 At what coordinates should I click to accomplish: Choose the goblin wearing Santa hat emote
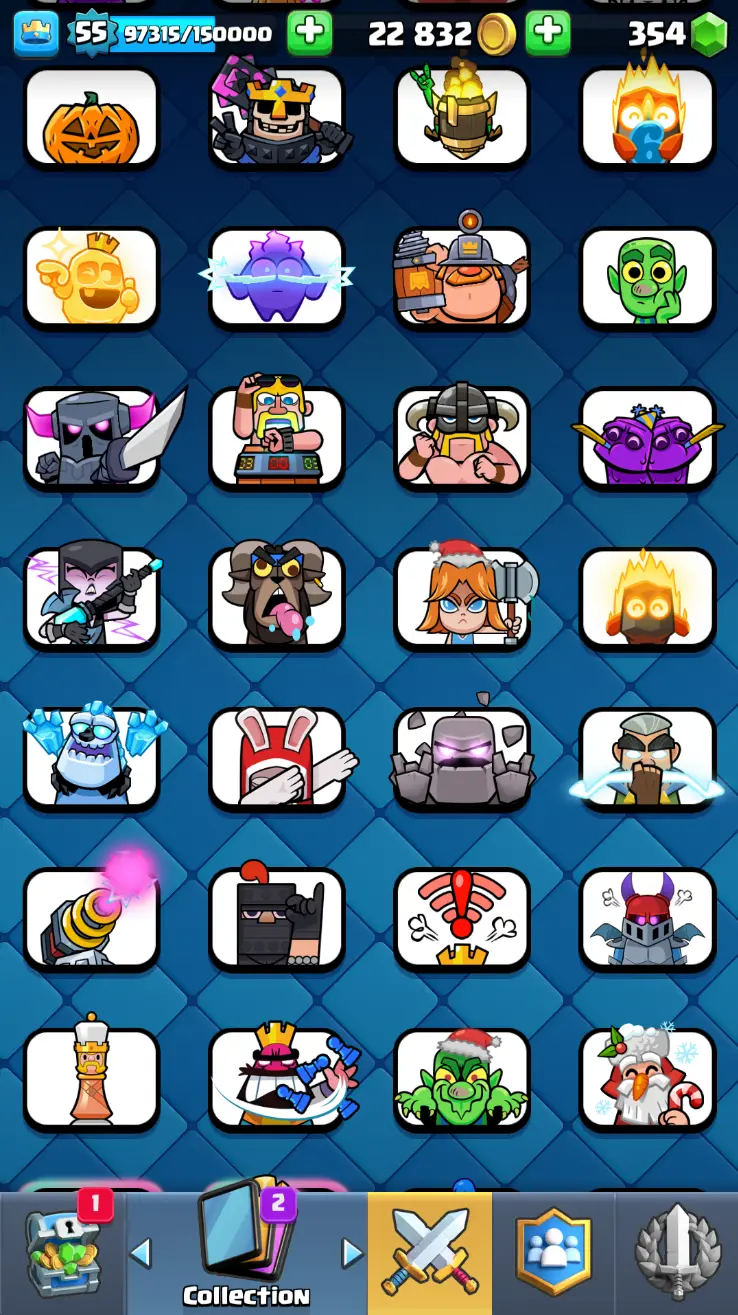[x=462, y=1078]
